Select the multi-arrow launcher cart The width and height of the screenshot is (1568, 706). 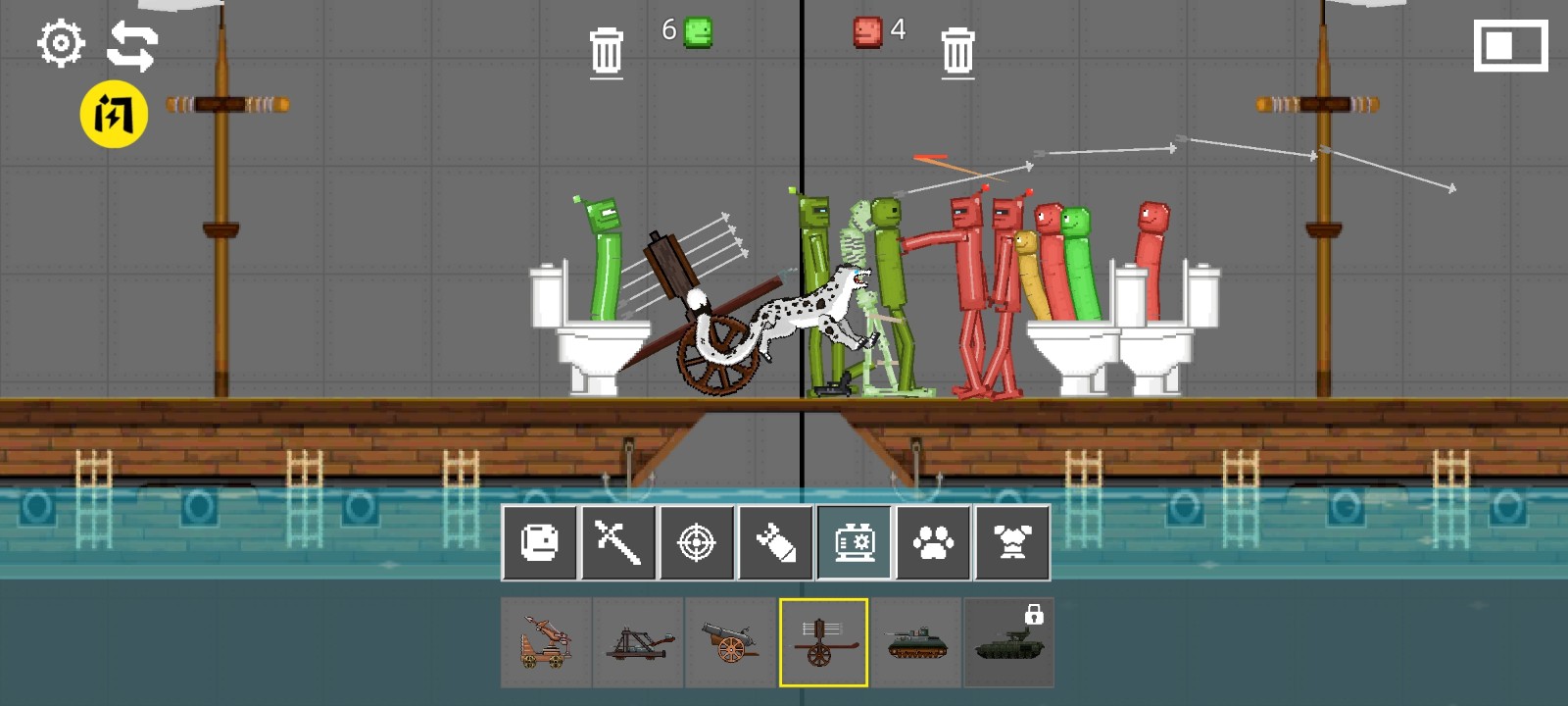pos(823,642)
